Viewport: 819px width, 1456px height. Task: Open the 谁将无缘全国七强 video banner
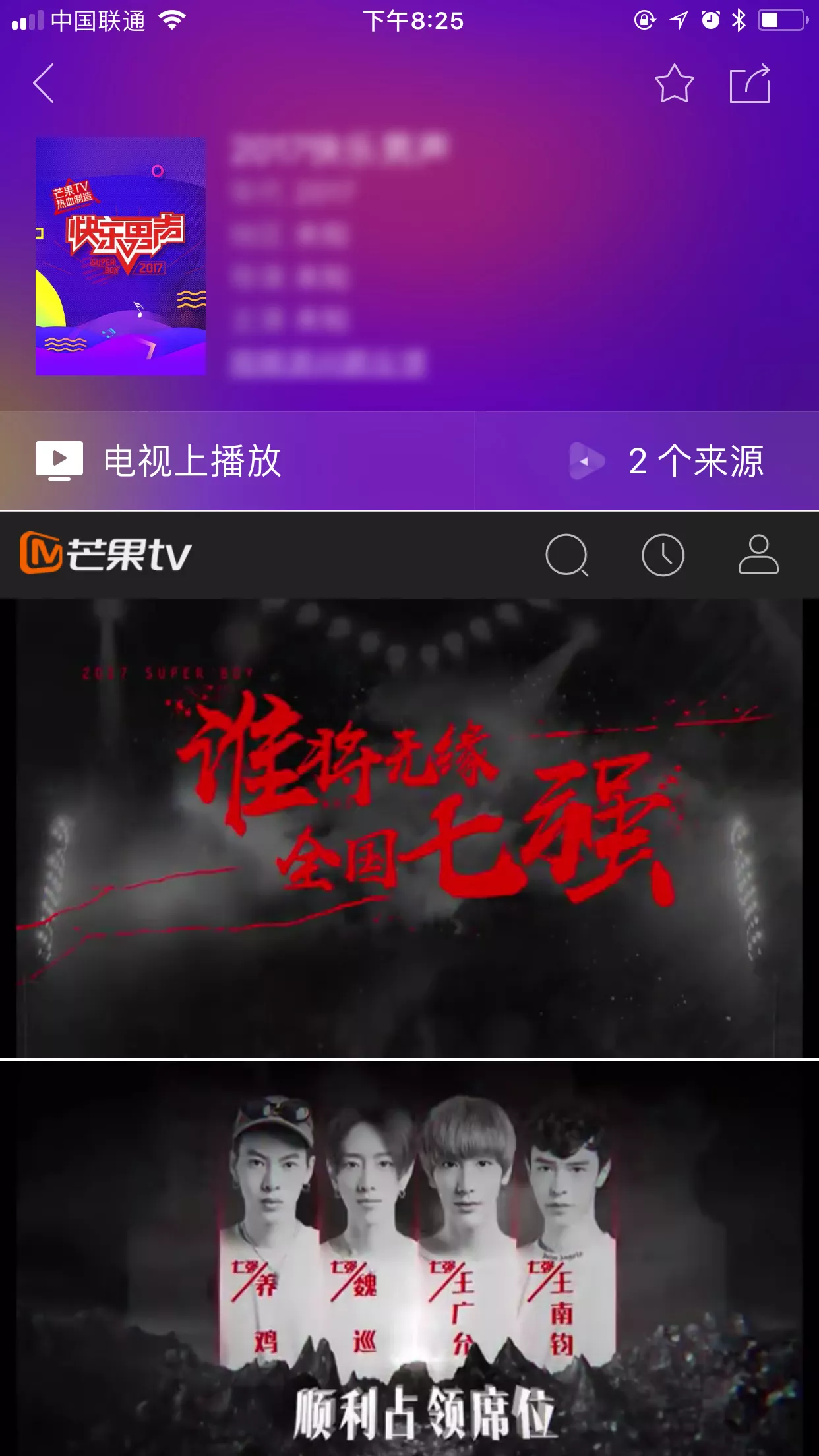coord(409,828)
